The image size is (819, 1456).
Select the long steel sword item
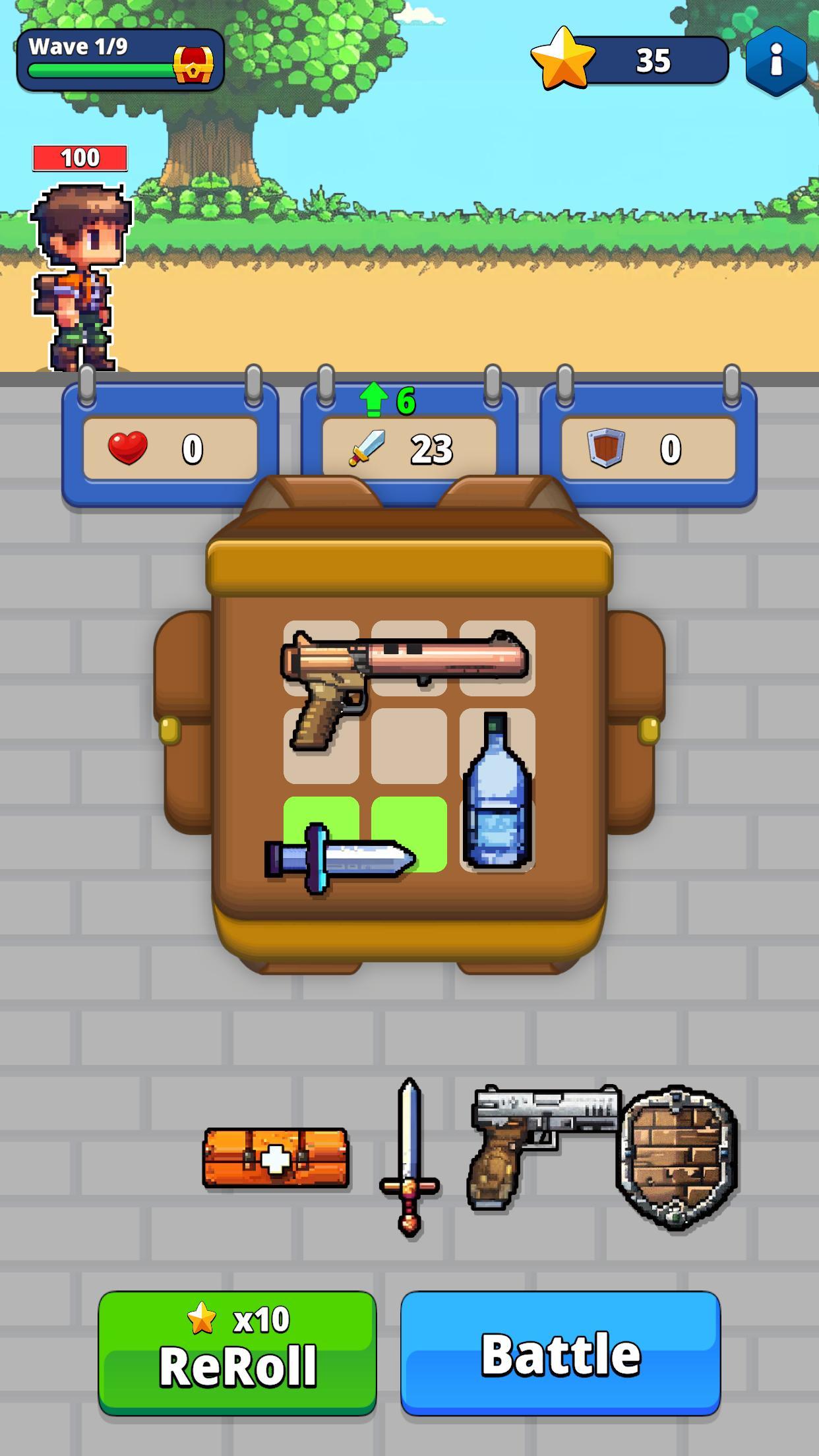[409, 1155]
